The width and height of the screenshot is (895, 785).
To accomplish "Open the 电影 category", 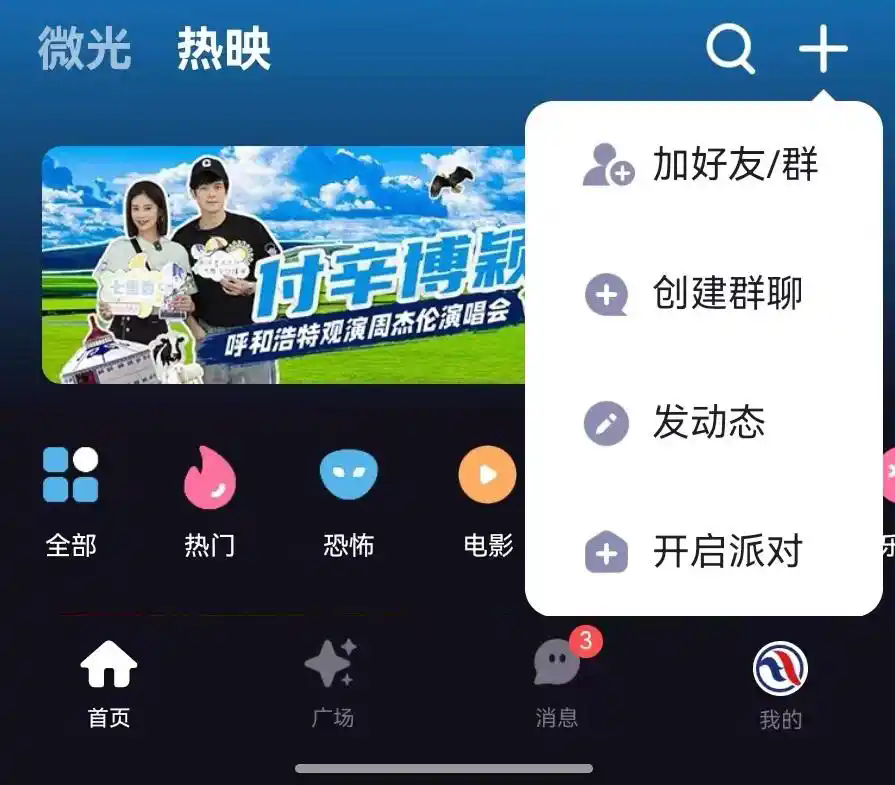I will (487, 500).
